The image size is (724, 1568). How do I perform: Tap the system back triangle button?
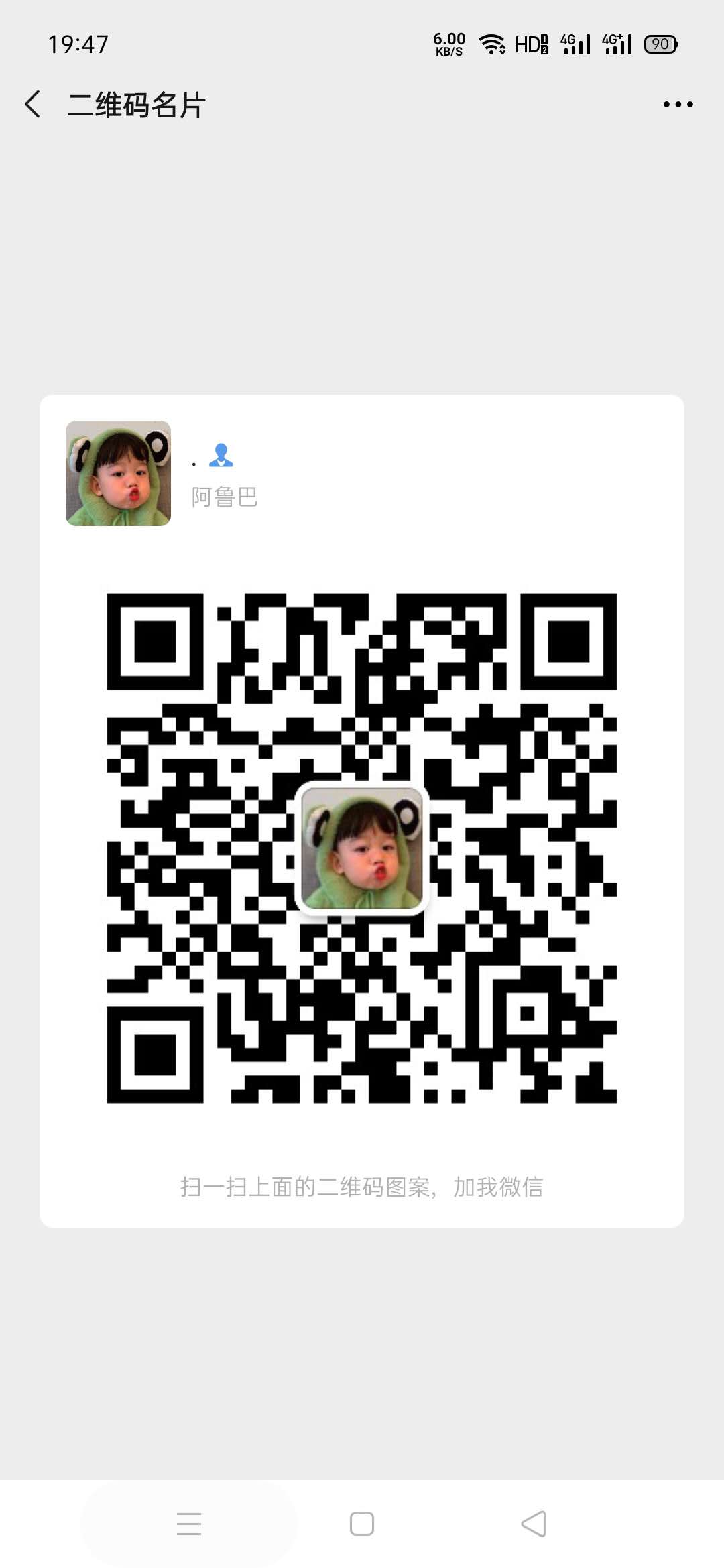(534, 1523)
